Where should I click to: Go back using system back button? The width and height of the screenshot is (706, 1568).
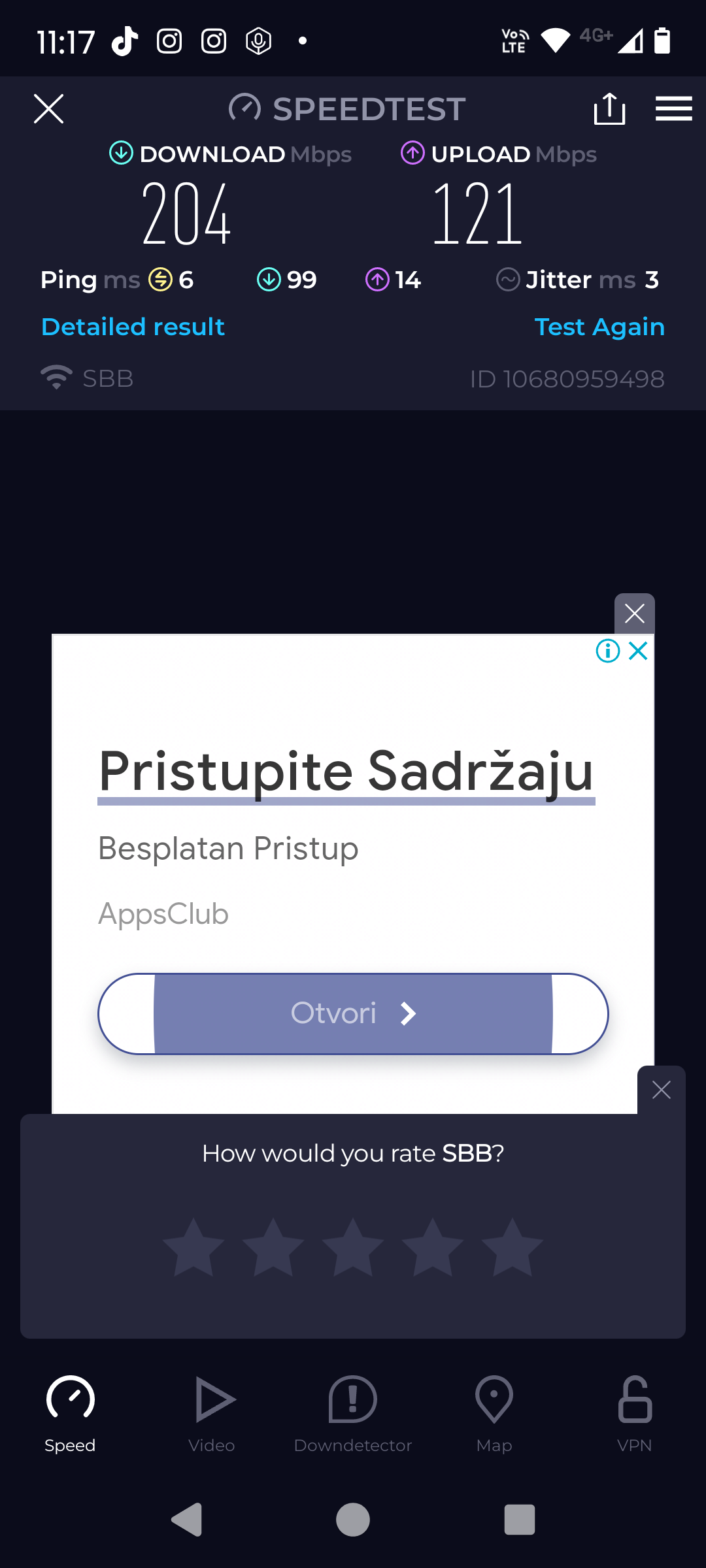pos(186,1520)
